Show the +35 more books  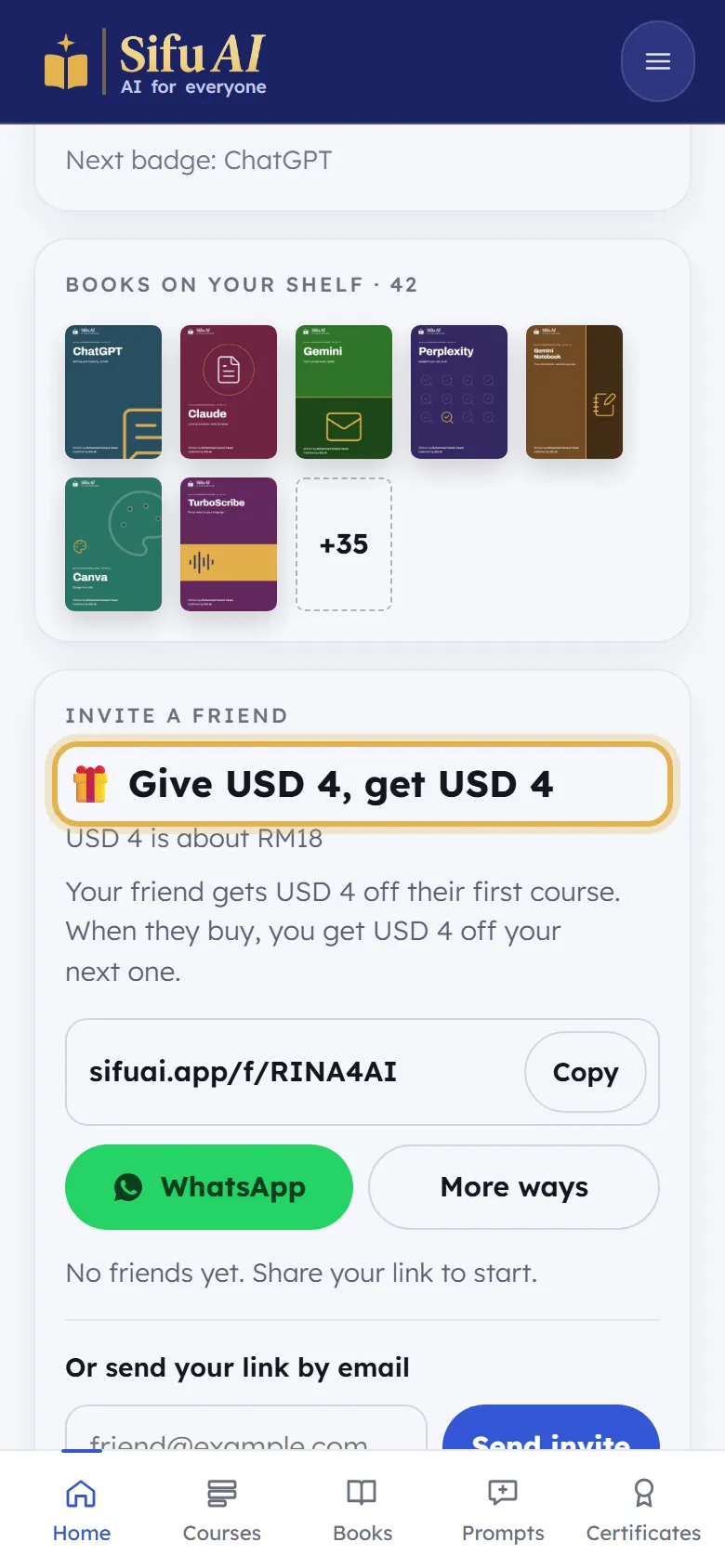pyautogui.click(x=344, y=544)
